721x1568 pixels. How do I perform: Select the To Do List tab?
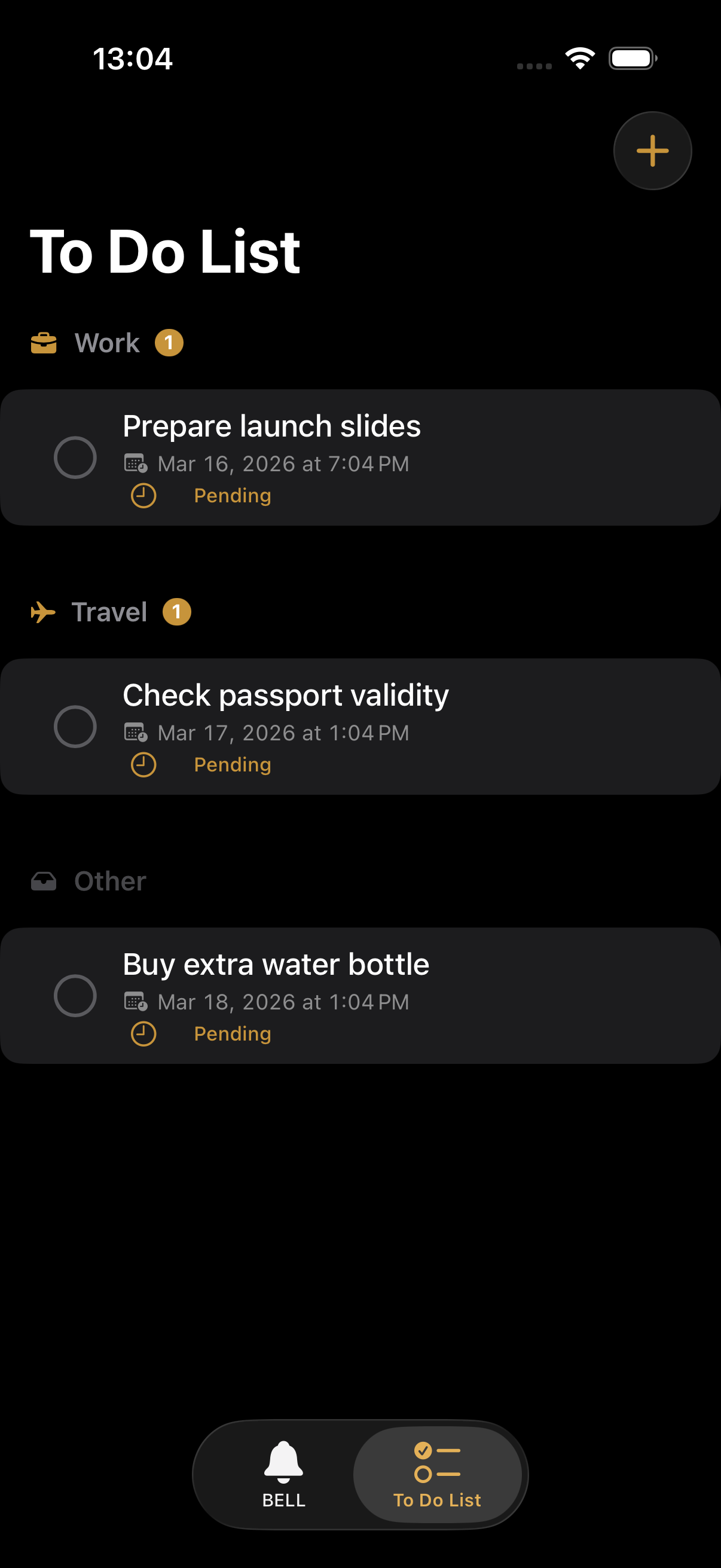click(438, 1473)
